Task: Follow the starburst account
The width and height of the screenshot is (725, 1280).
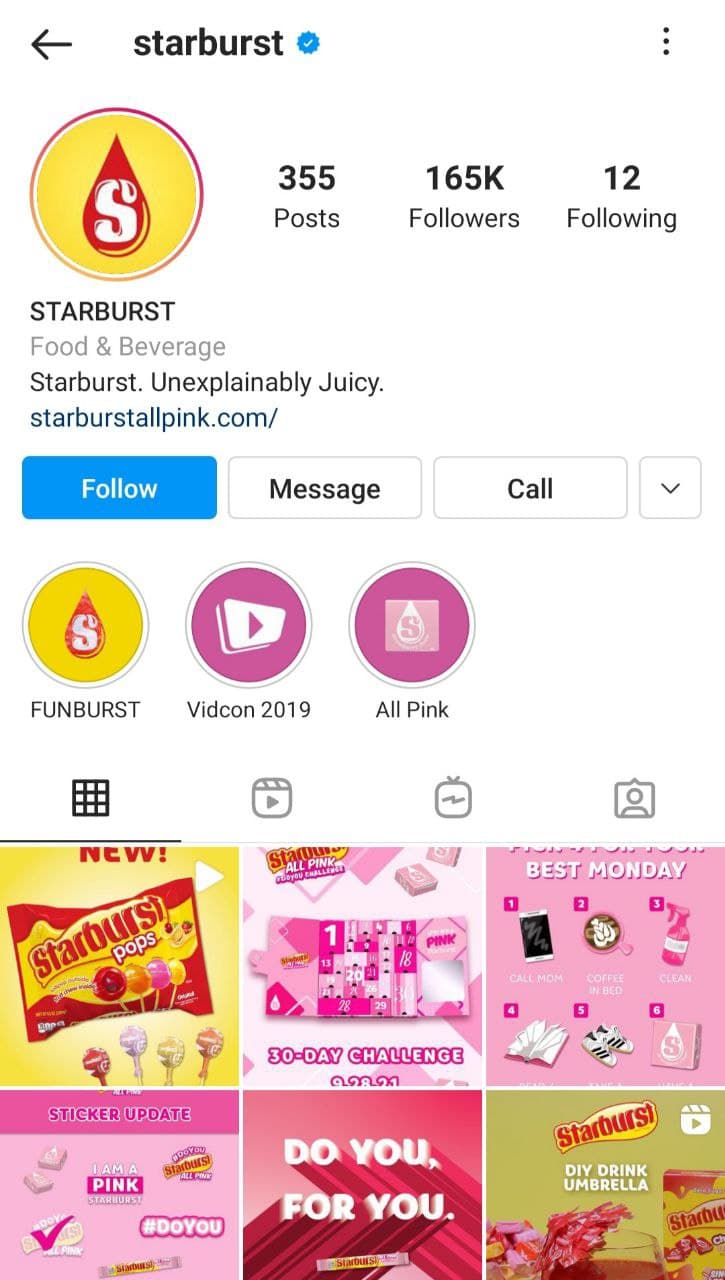Action: pos(119,488)
